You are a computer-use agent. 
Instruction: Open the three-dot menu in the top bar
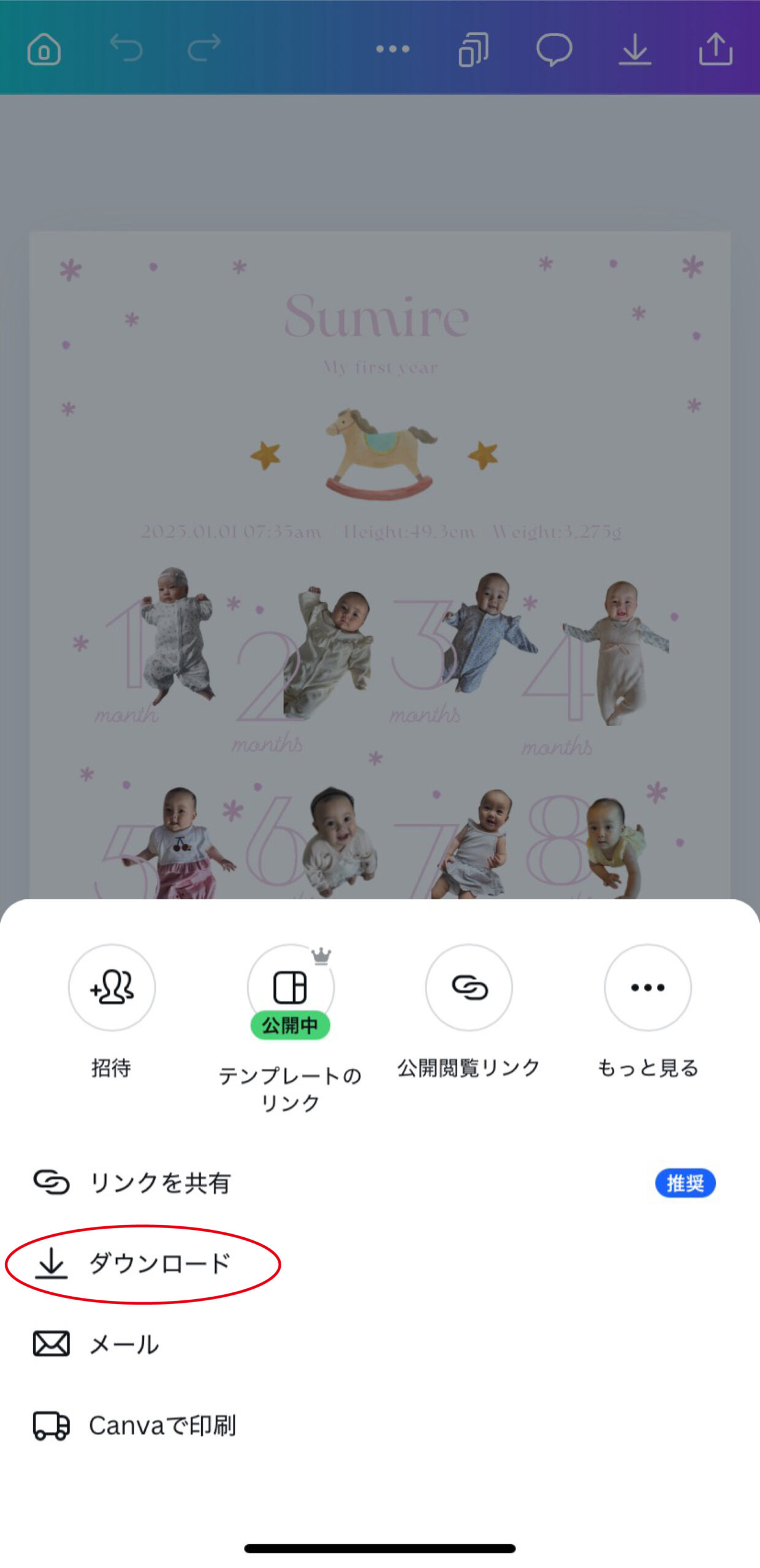(393, 49)
